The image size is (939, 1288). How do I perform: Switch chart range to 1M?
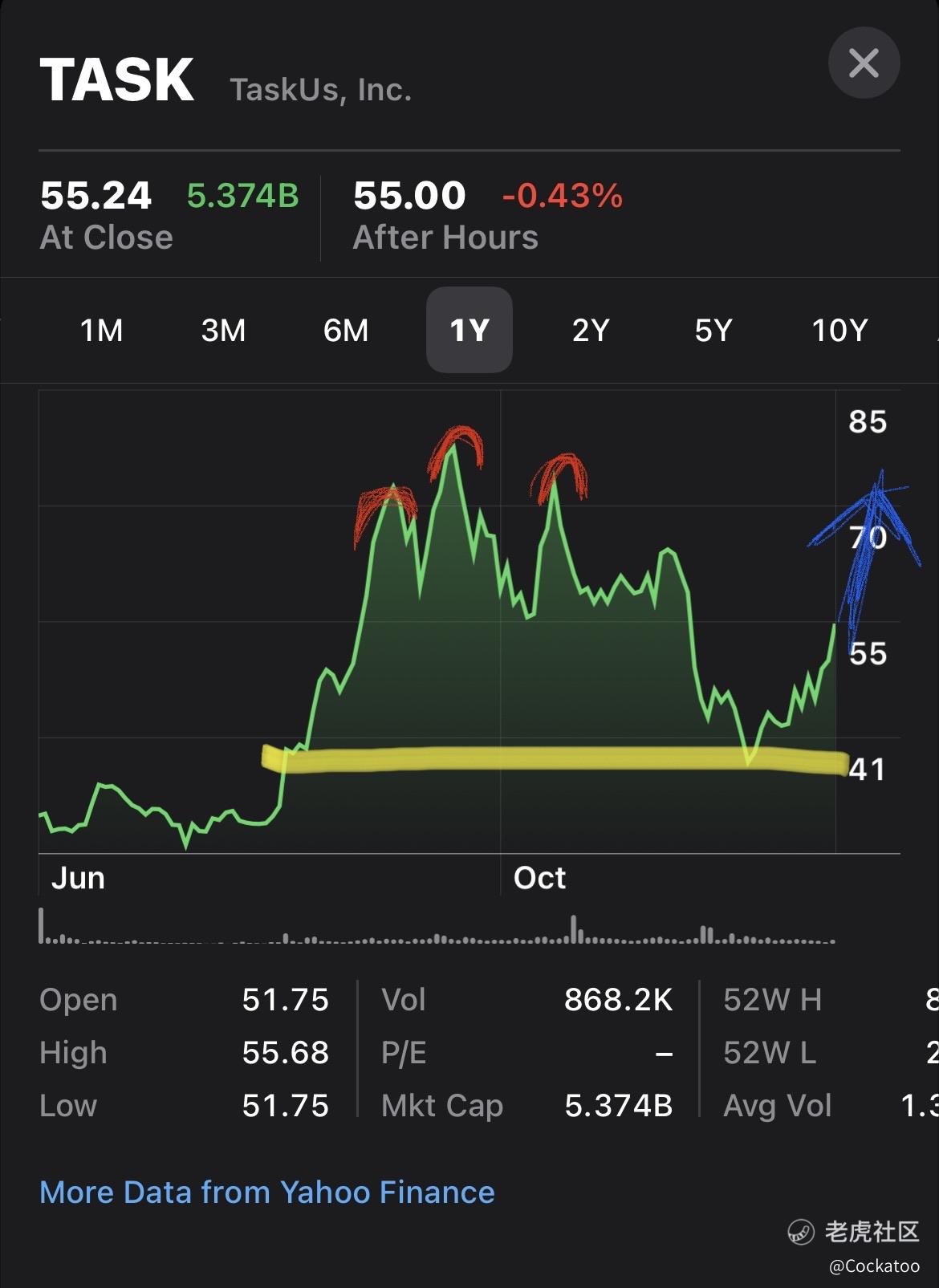pyautogui.click(x=102, y=330)
